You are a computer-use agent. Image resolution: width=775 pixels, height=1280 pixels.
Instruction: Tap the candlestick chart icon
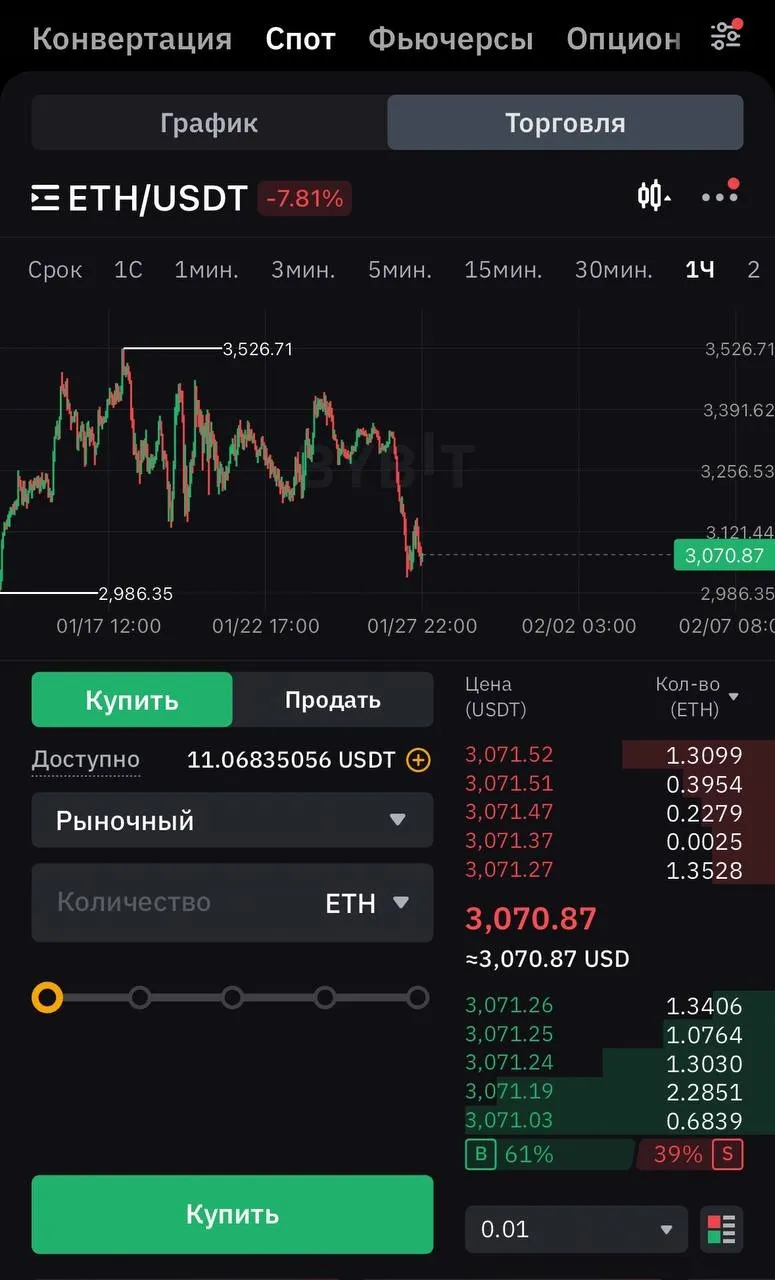tap(653, 196)
